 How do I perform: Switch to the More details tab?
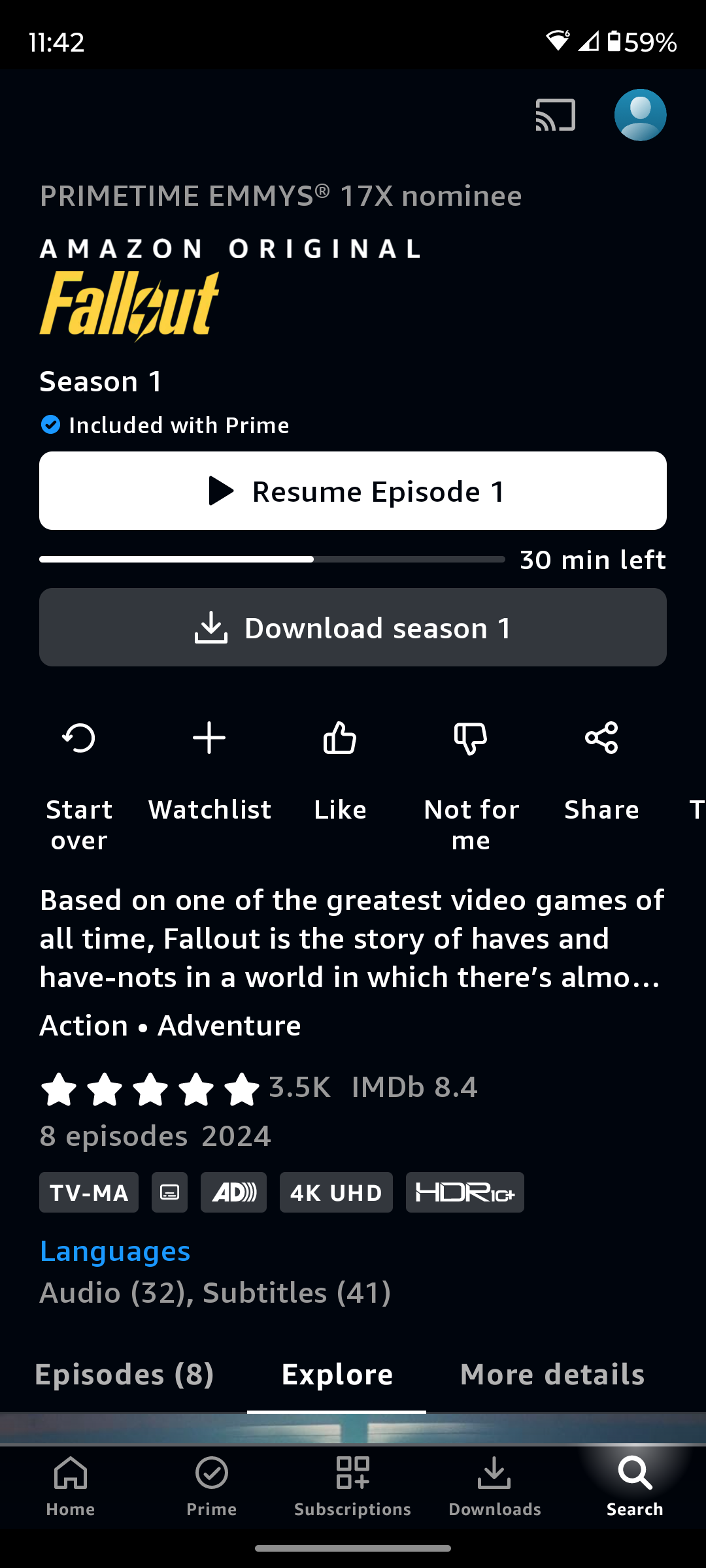point(552,1374)
